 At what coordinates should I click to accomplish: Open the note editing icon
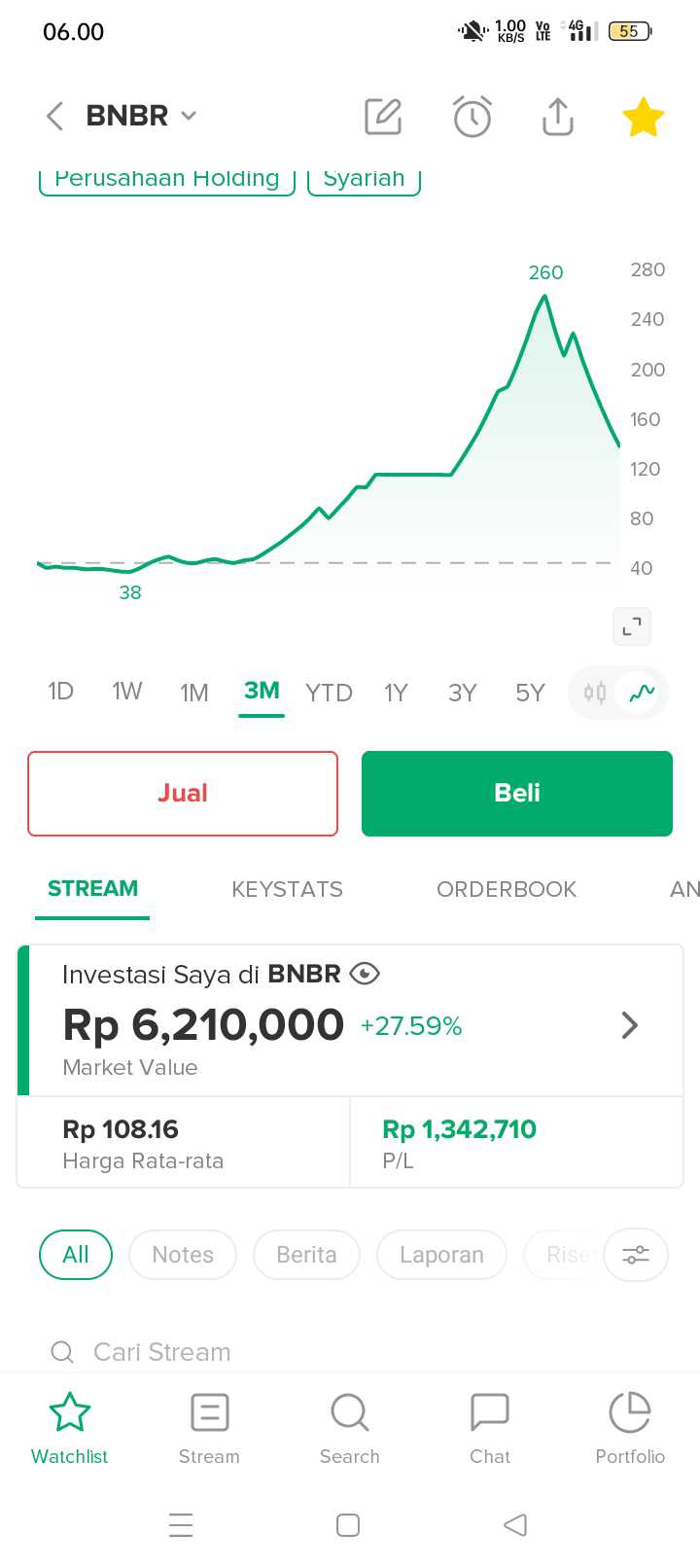pyautogui.click(x=383, y=117)
